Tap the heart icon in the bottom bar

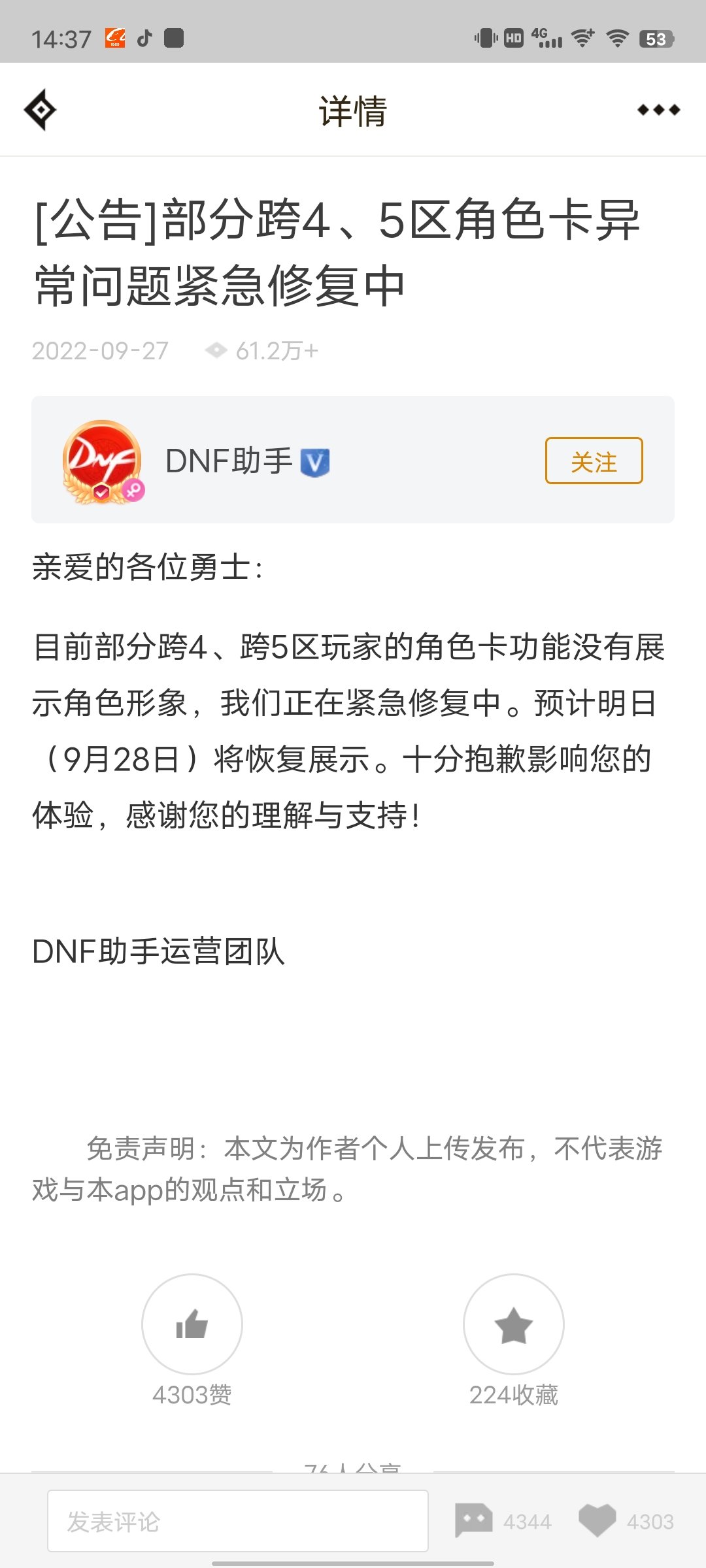click(x=597, y=1520)
